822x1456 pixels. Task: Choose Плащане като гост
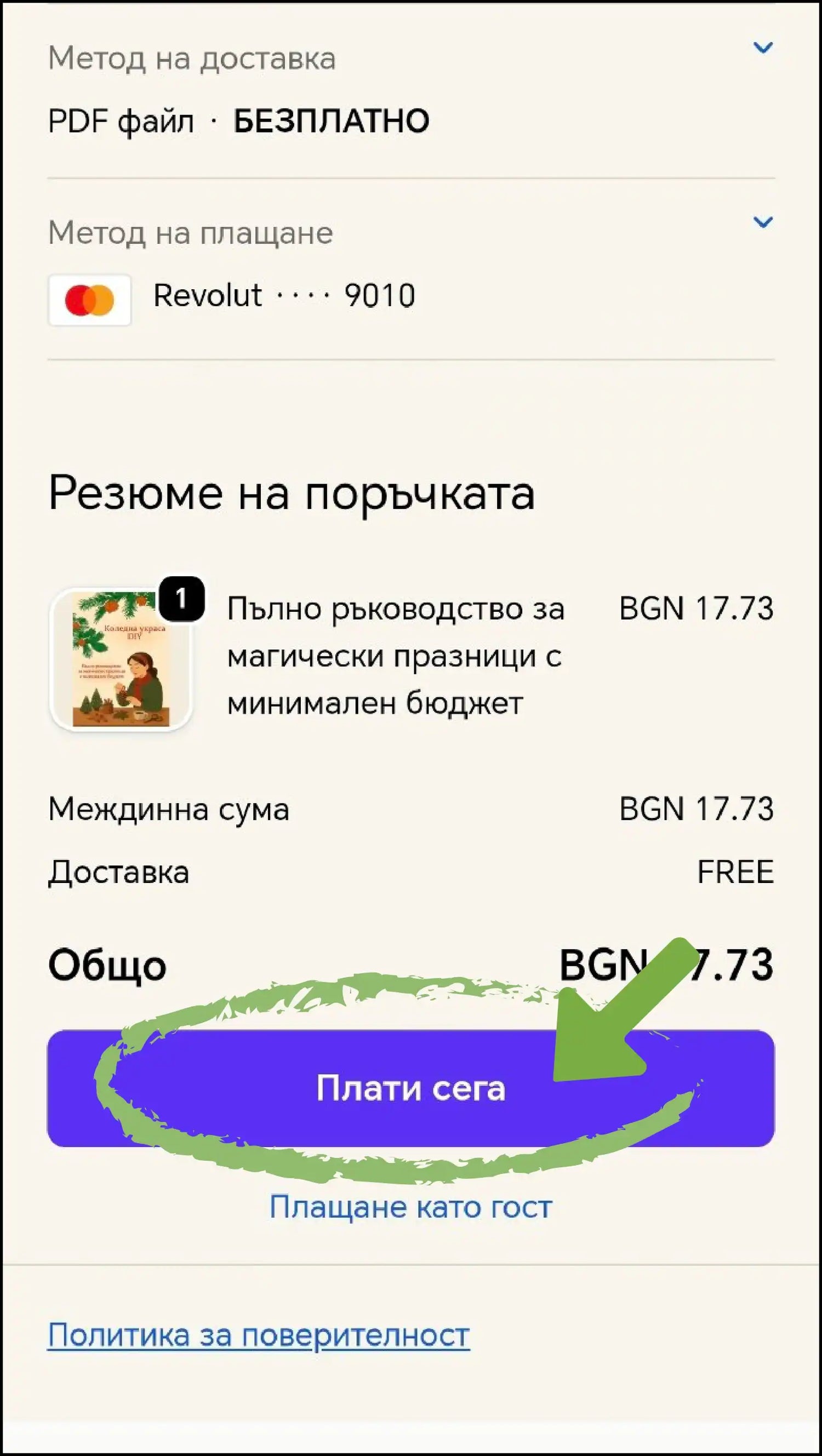410,1208
